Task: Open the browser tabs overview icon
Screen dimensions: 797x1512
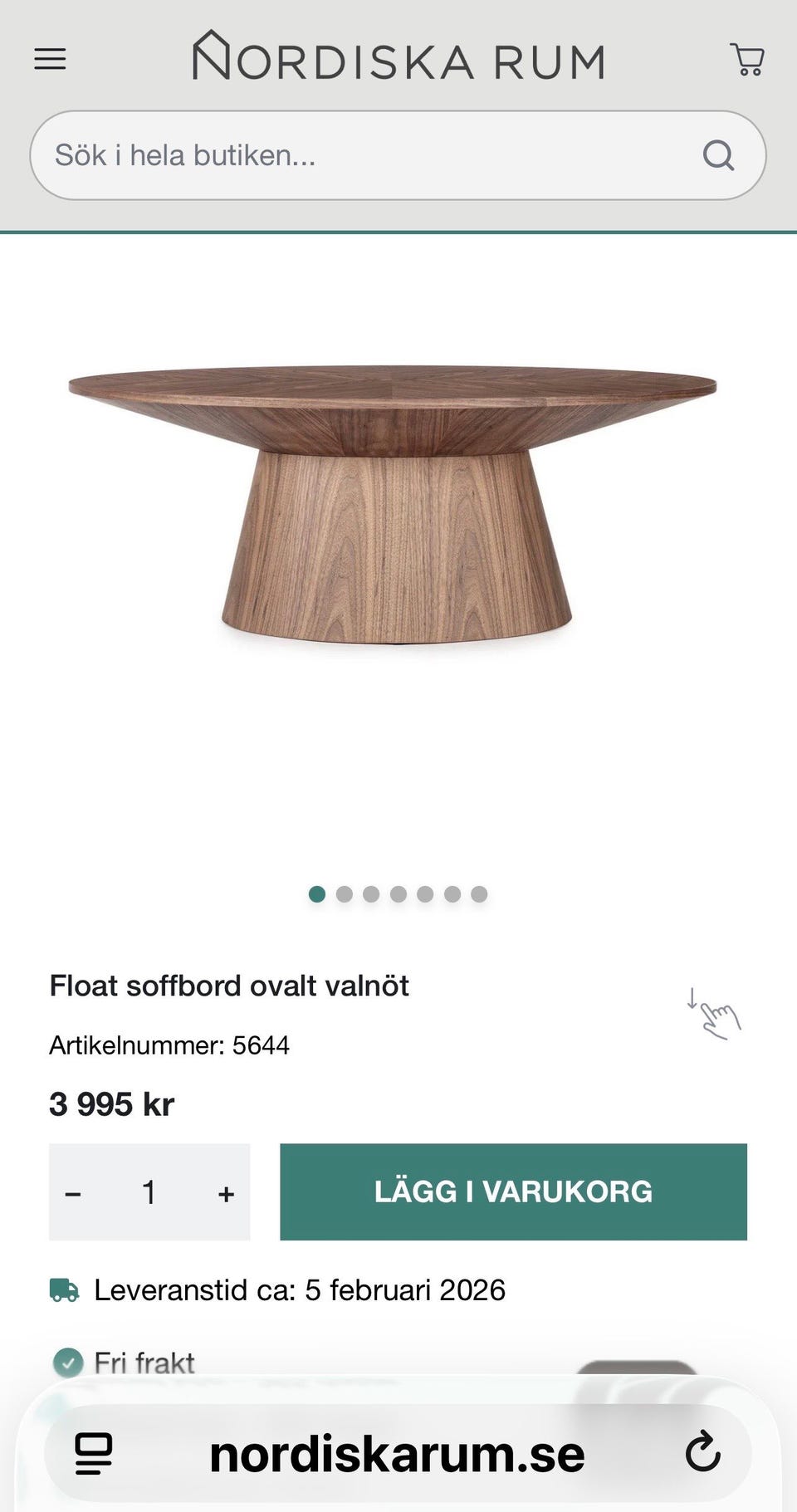Action: pos(93,1452)
